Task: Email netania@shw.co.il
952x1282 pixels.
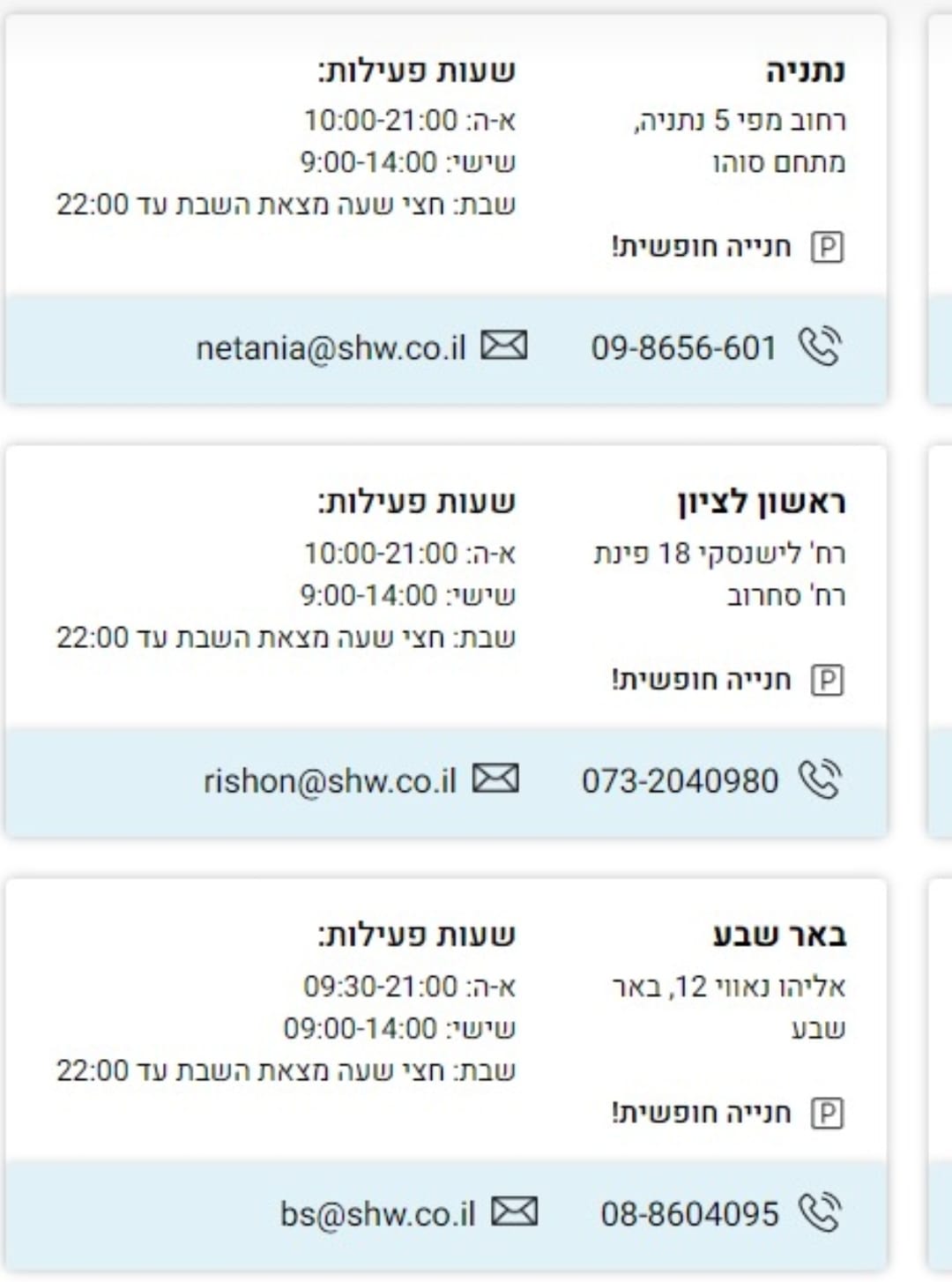Action: pos(331,348)
